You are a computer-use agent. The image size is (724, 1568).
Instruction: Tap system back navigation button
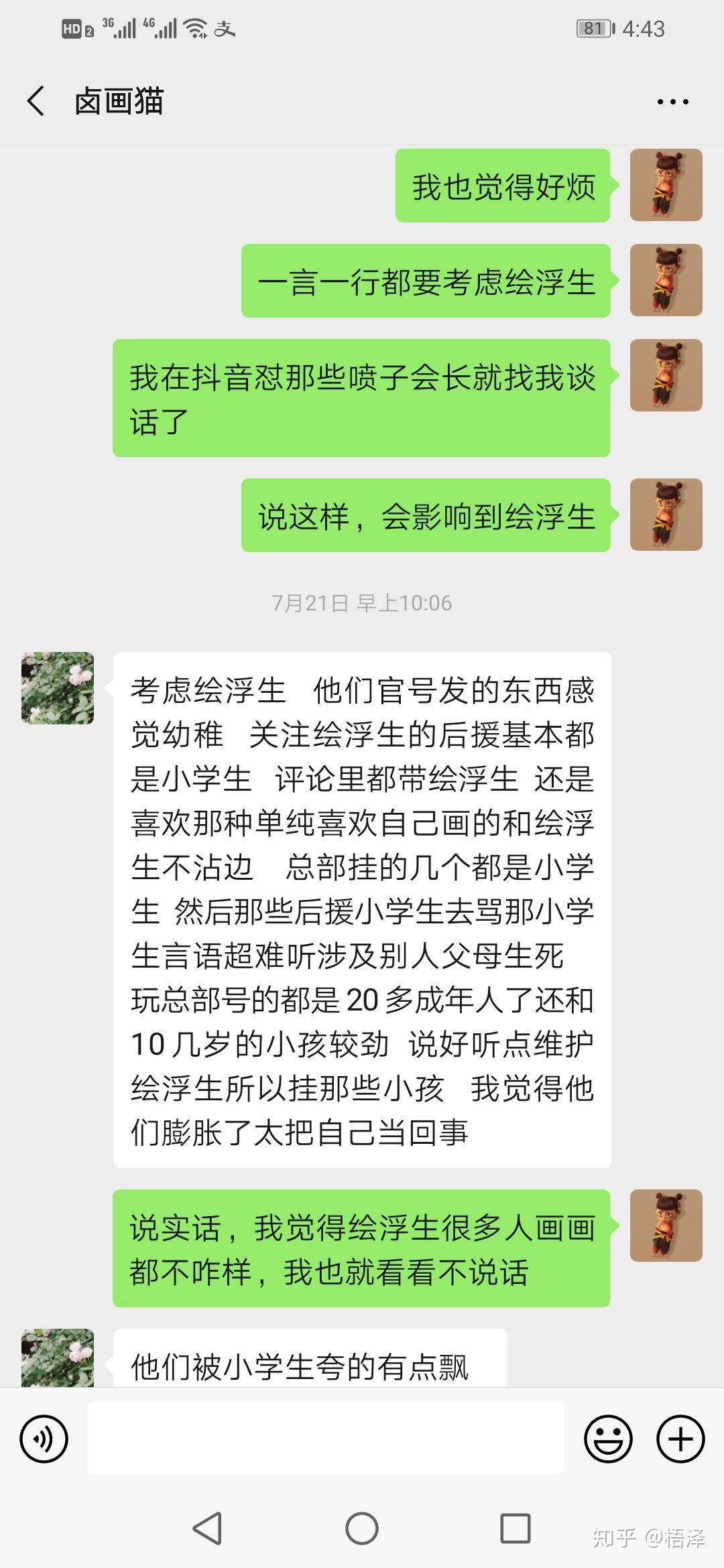coord(207,1528)
